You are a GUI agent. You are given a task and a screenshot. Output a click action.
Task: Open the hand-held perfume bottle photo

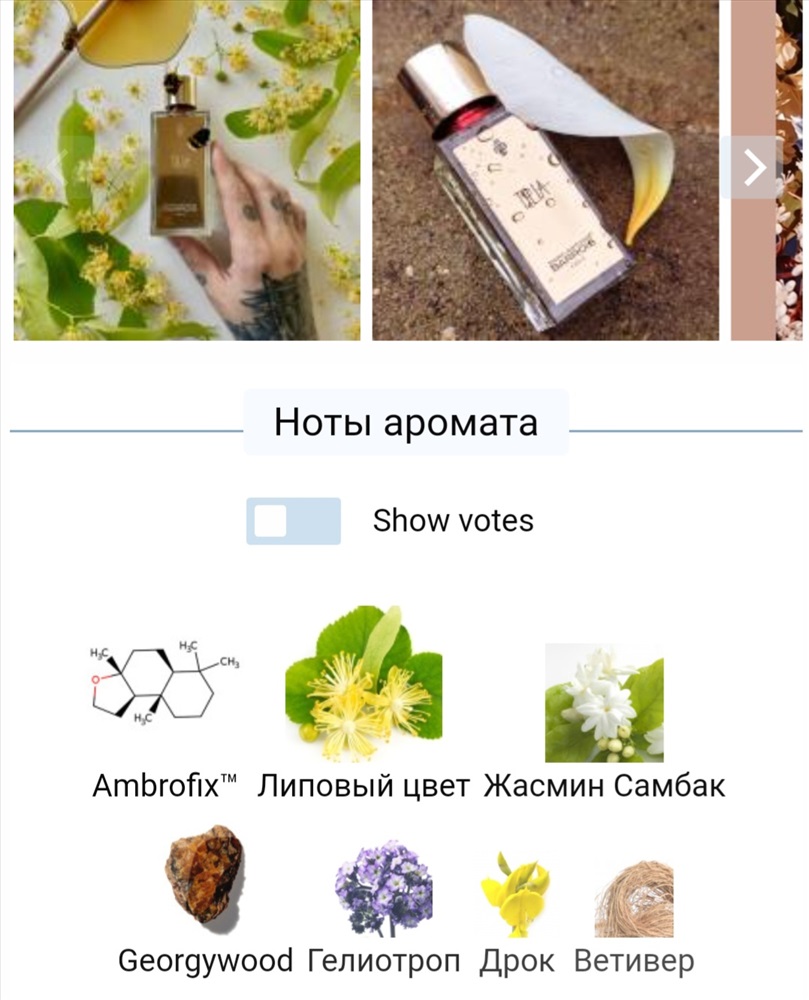186,170
